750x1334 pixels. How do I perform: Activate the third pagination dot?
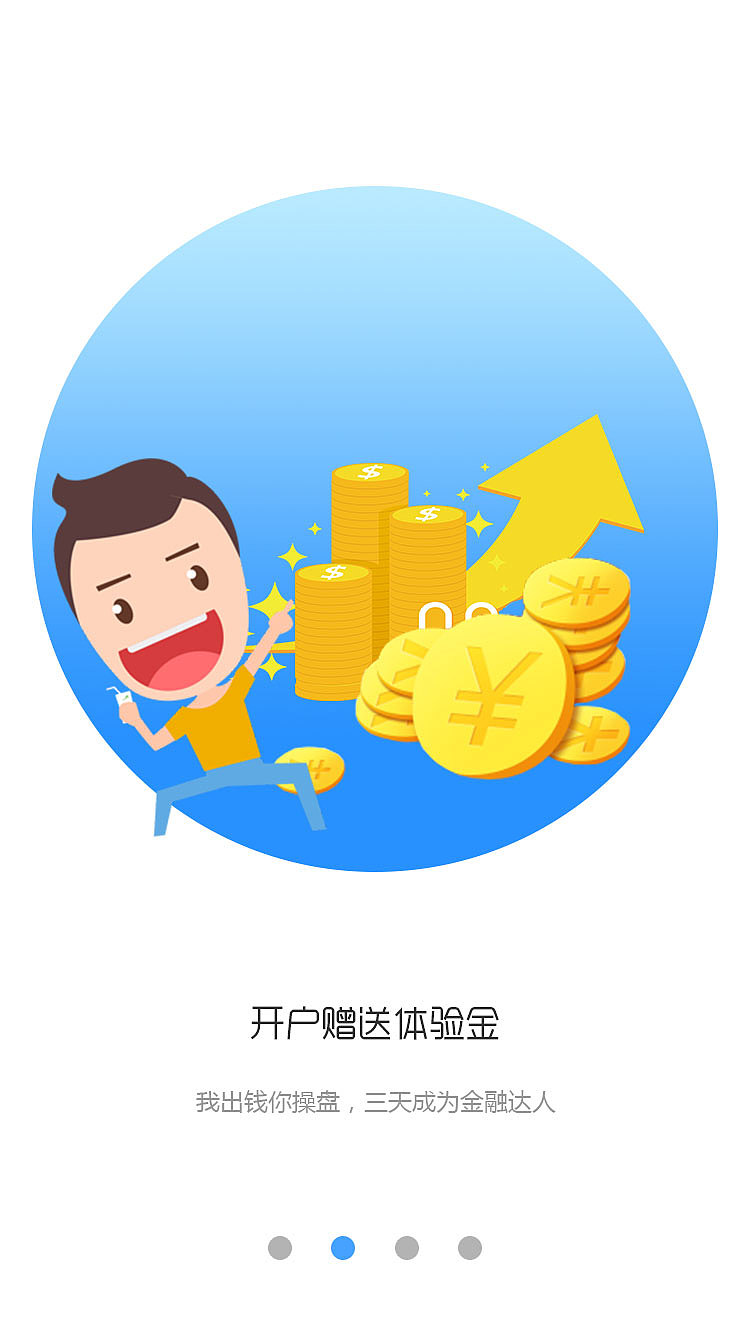(x=406, y=1246)
